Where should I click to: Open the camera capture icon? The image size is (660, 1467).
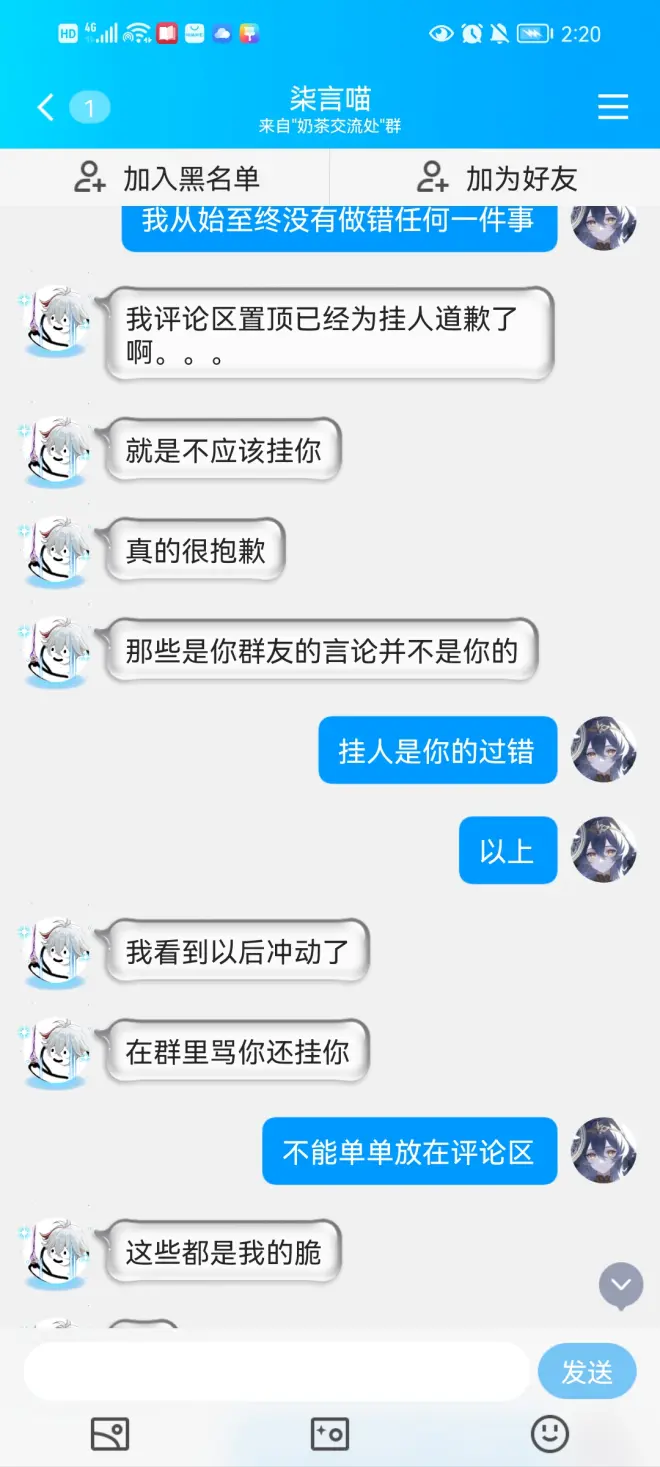[x=330, y=1434]
